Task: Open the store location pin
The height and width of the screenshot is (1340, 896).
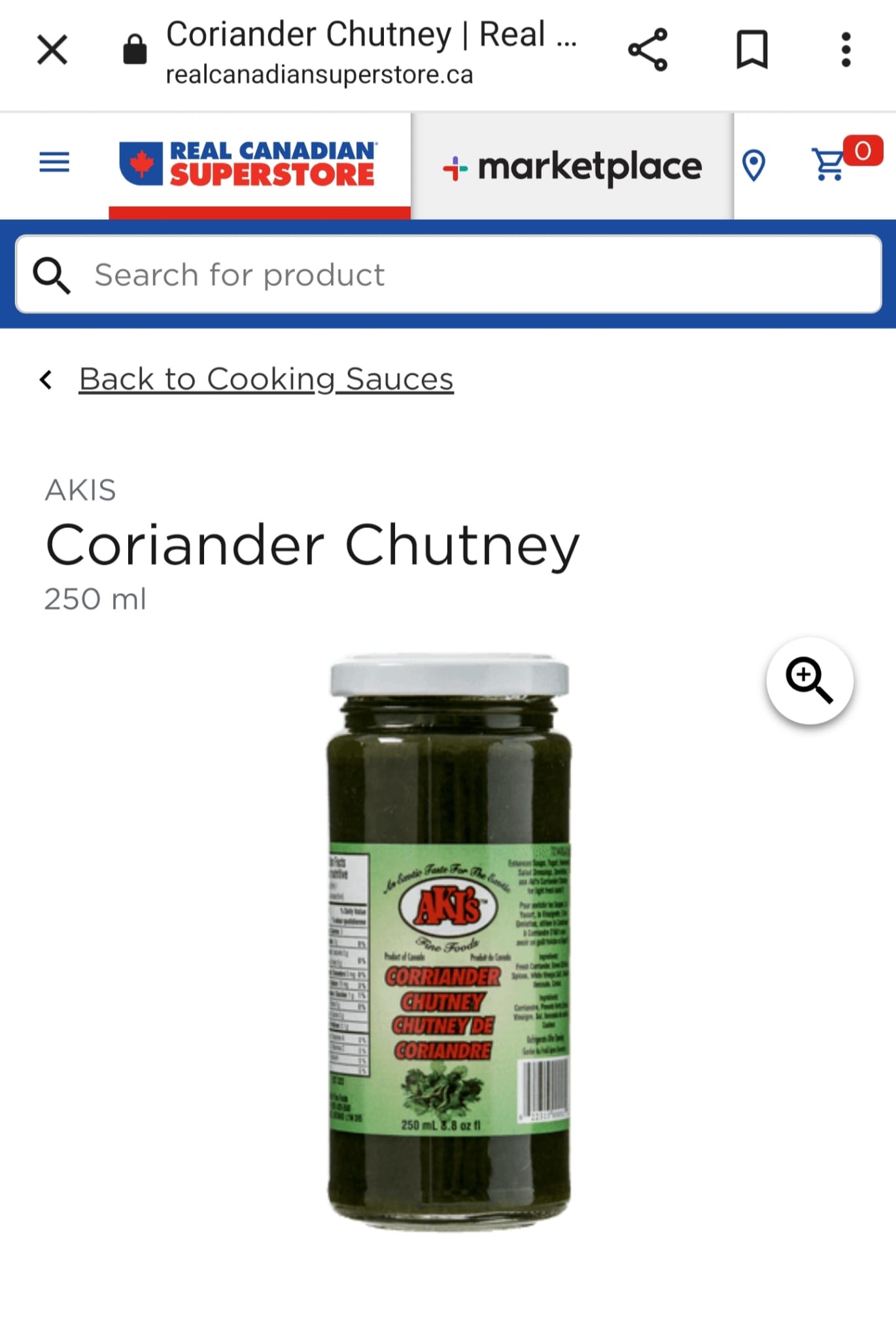Action: click(753, 165)
